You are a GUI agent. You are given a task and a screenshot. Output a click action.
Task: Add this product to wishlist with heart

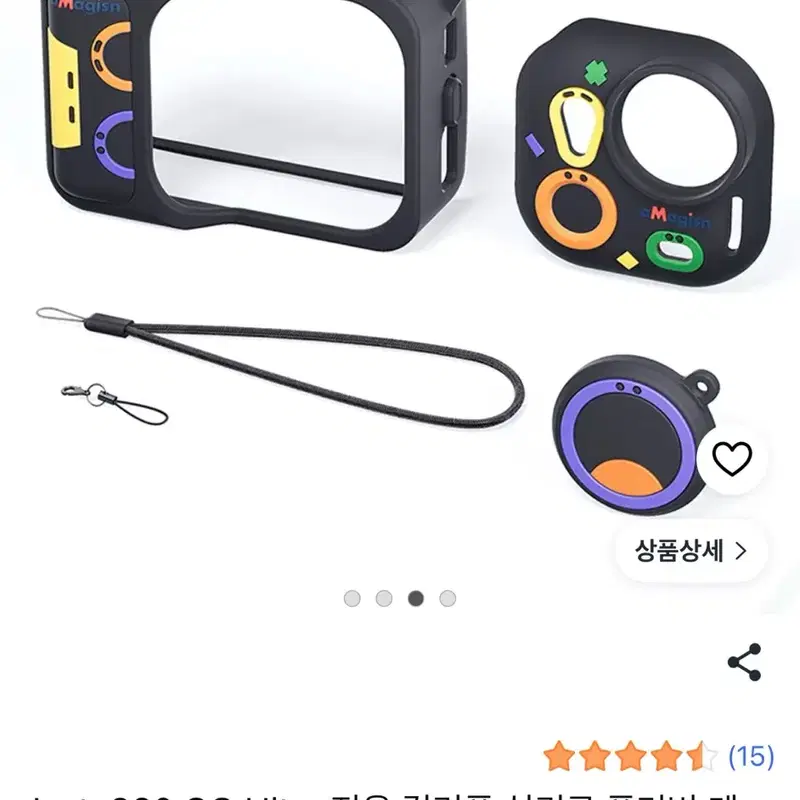732,458
